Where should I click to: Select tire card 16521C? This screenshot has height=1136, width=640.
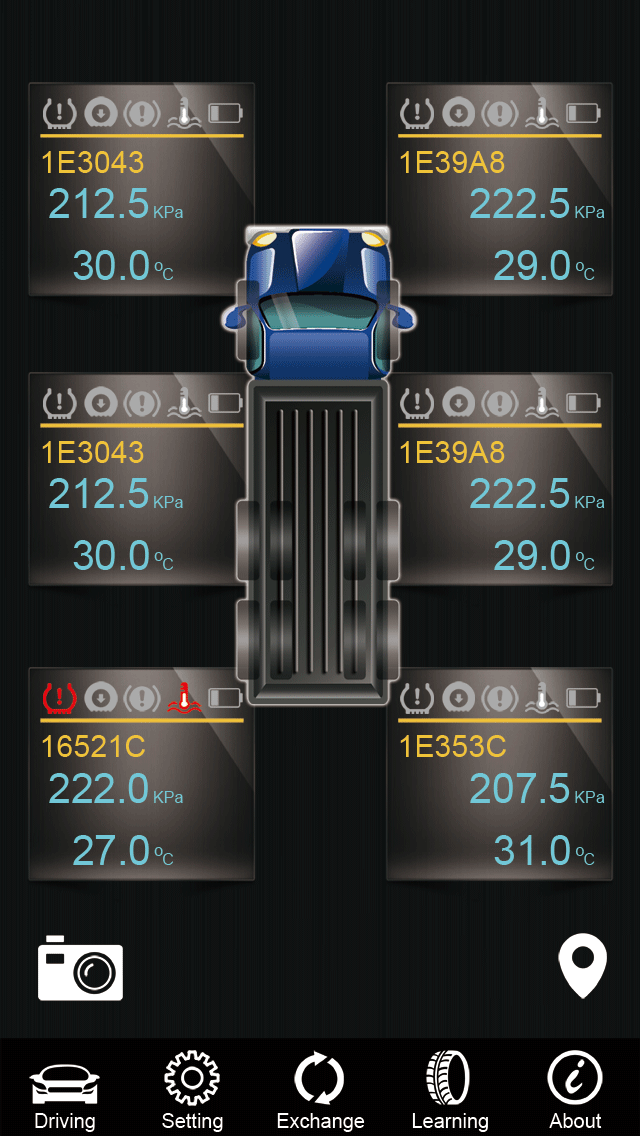[x=141, y=775]
